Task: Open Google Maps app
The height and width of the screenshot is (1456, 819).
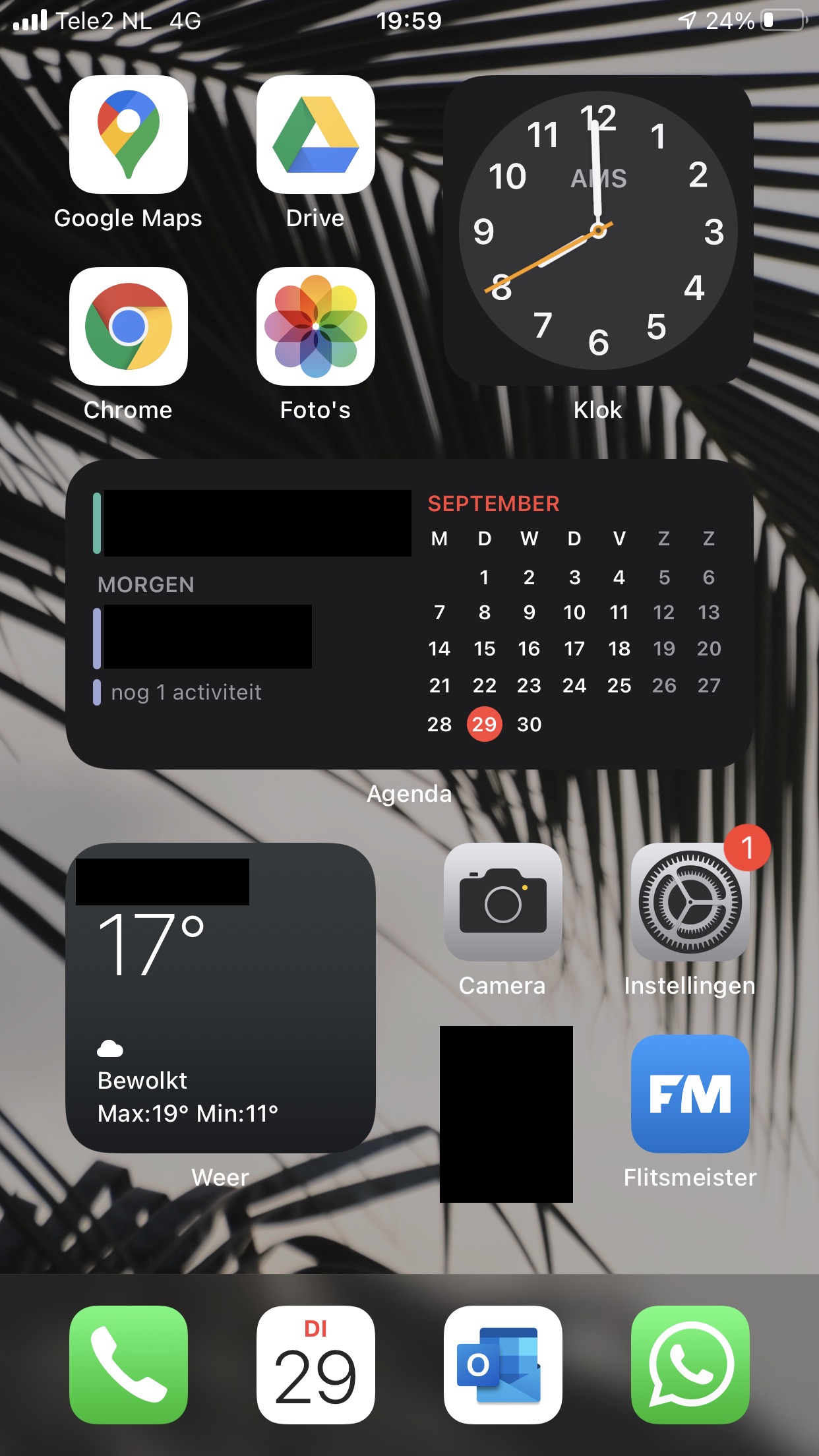Action: pos(129,135)
